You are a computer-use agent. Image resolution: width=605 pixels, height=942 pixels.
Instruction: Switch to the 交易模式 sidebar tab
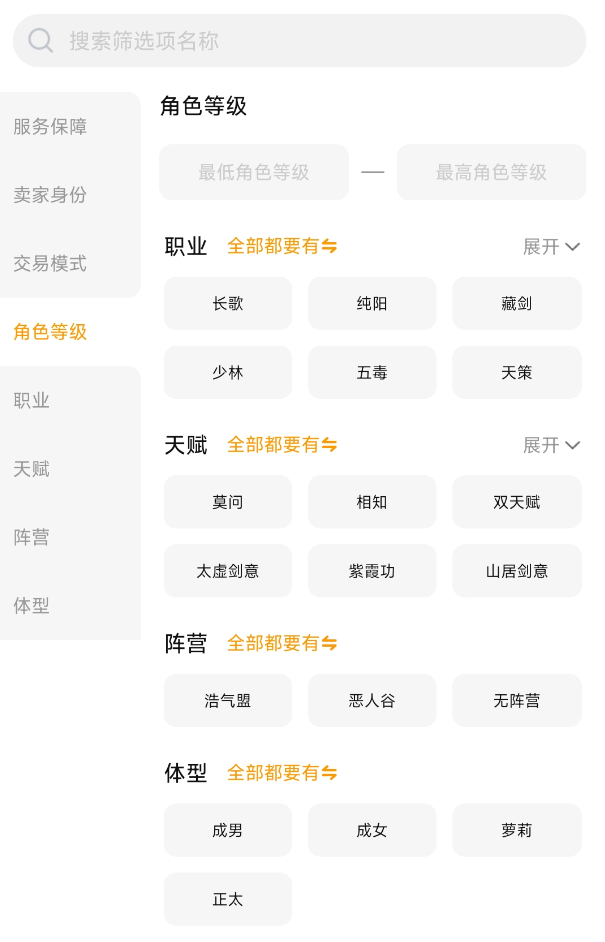tap(50, 264)
